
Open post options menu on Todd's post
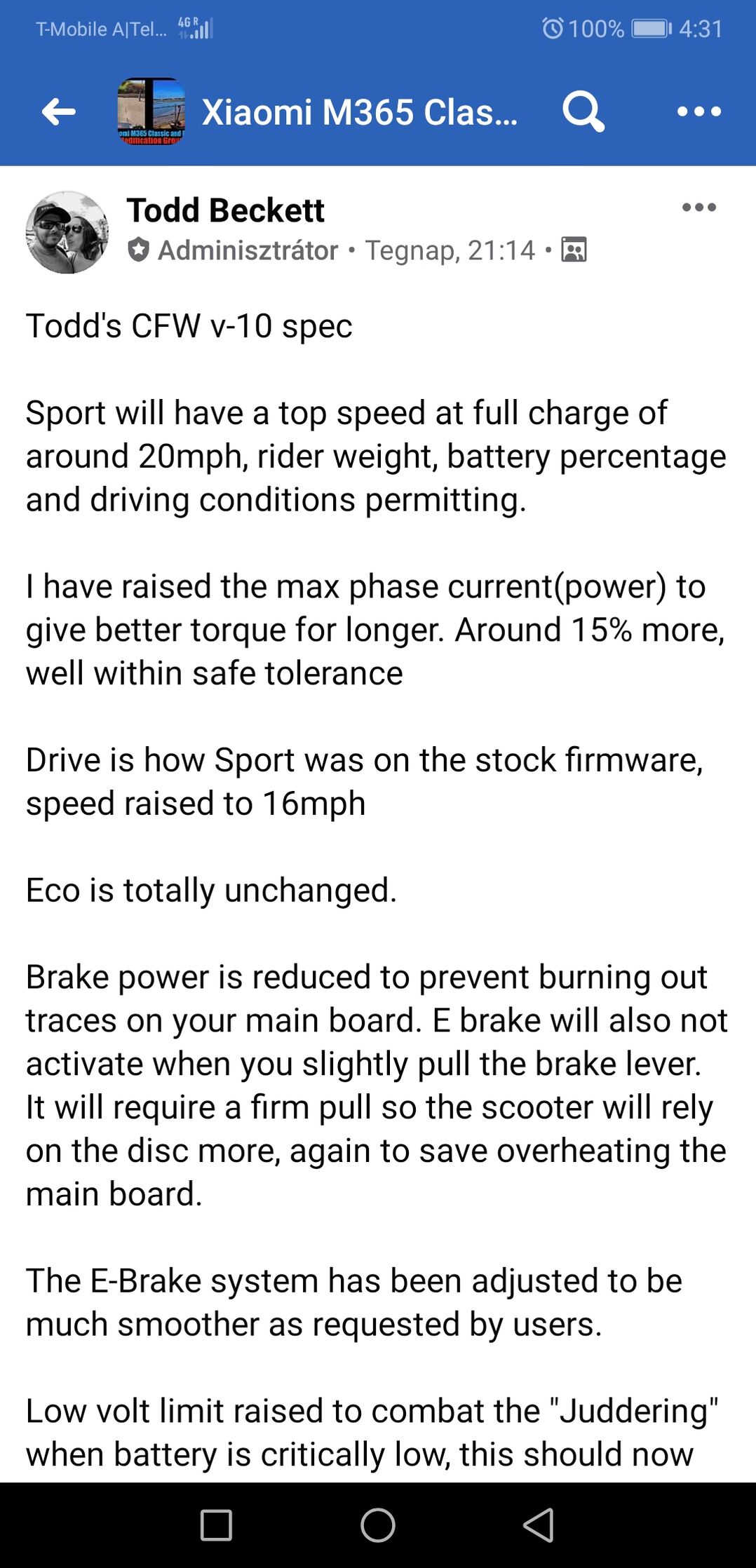(698, 208)
